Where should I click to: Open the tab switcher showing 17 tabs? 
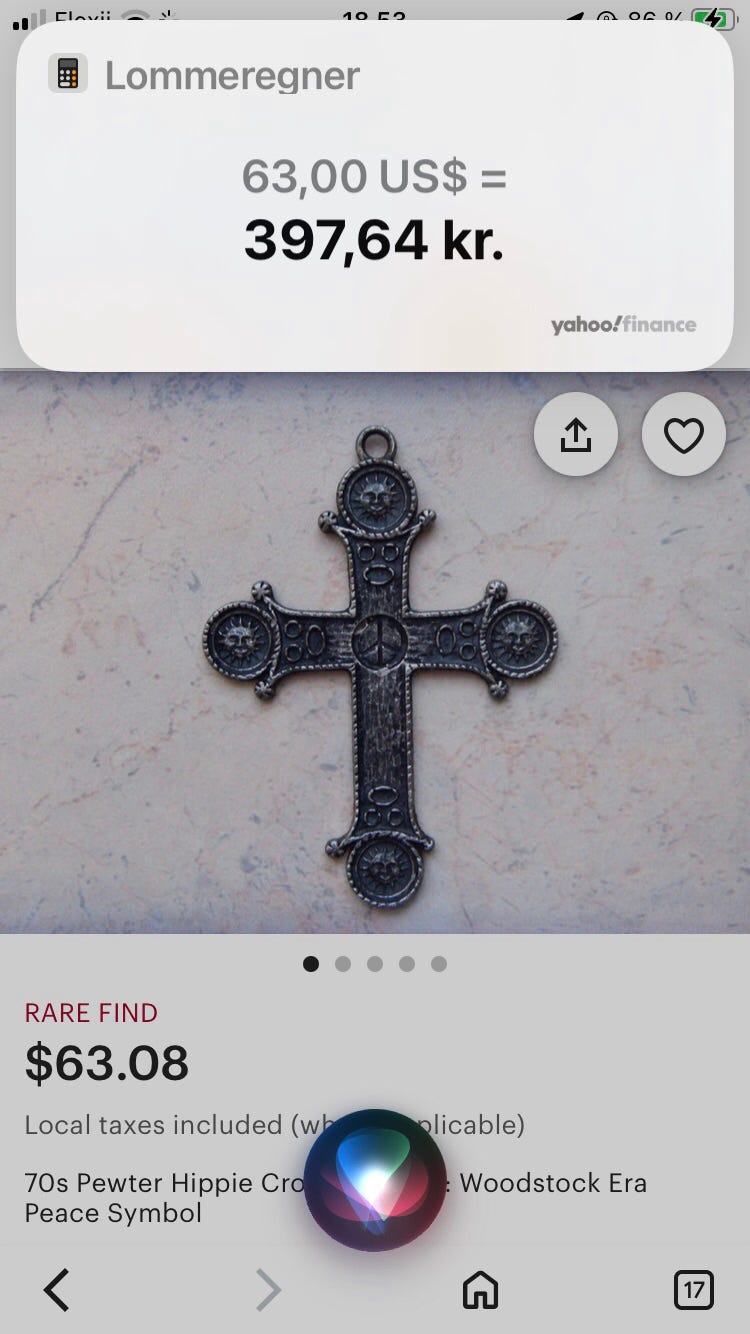click(693, 1290)
